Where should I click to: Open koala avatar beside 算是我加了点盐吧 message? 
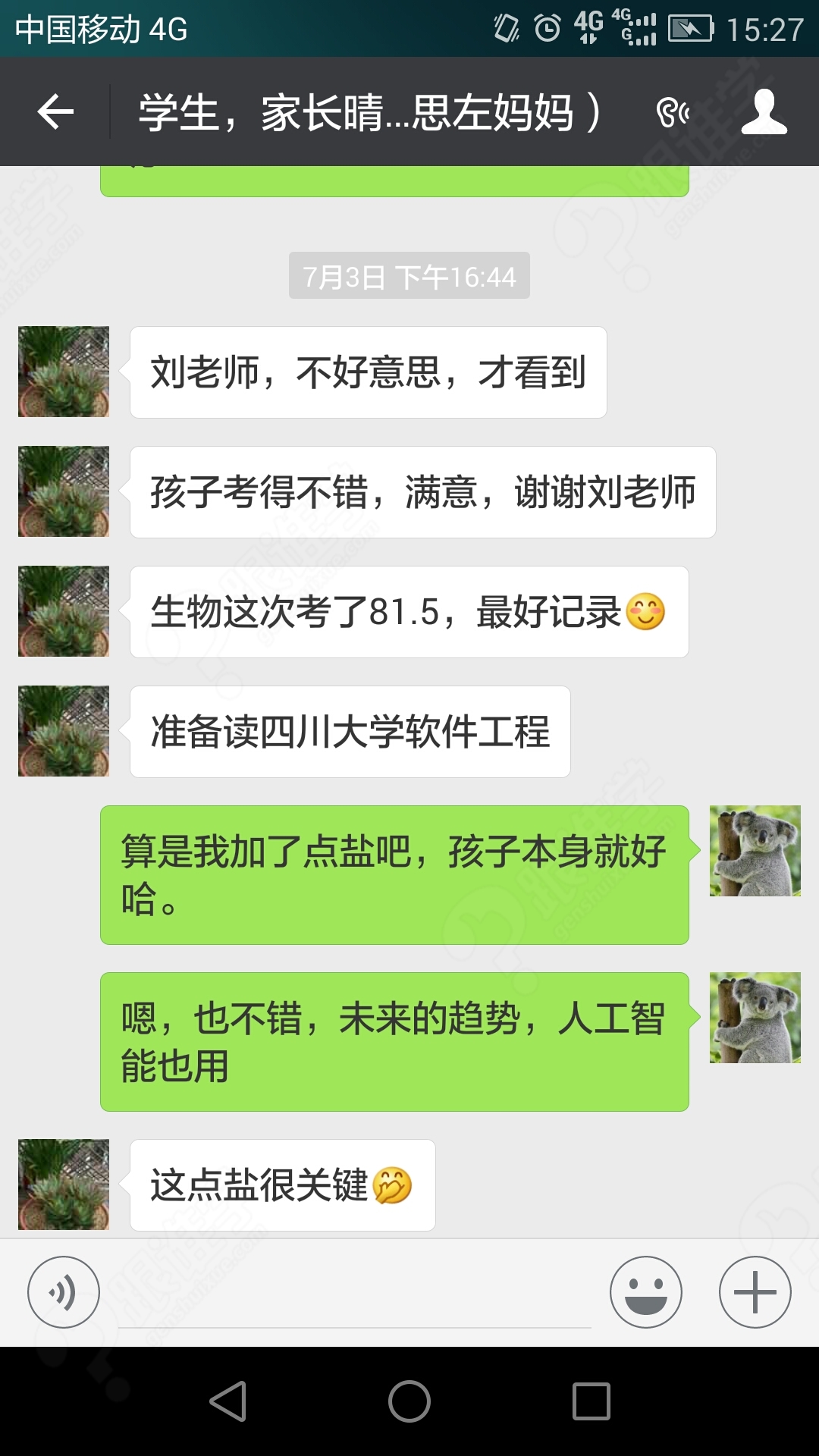[x=755, y=851]
